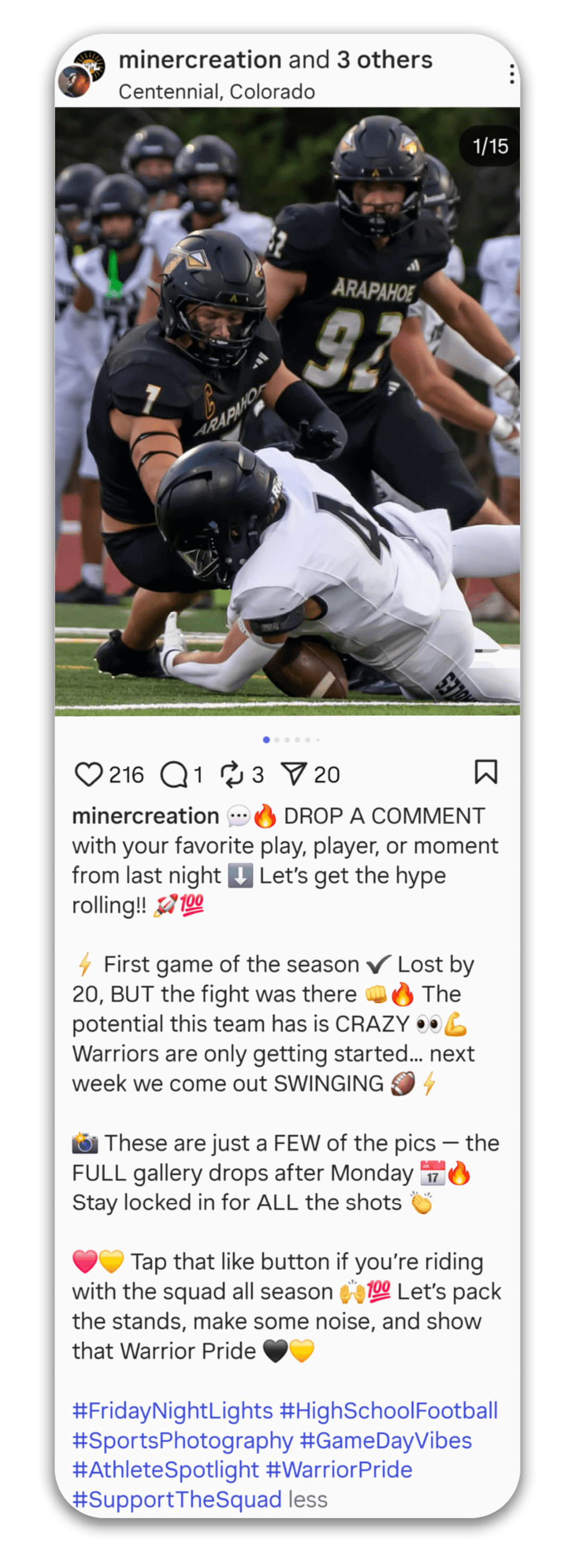Open the #HighSchoolFootball hashtag

[x=388, y=1410]
